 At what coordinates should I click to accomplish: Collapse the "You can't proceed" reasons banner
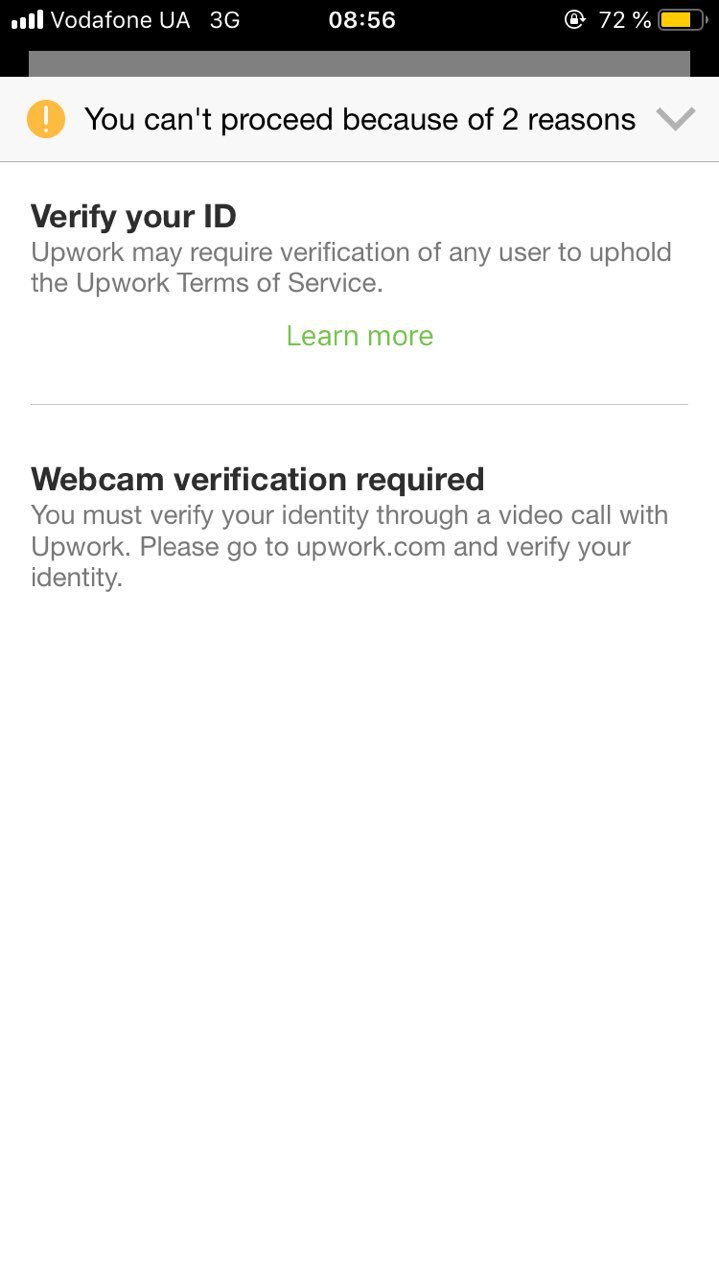click(675, 120)
